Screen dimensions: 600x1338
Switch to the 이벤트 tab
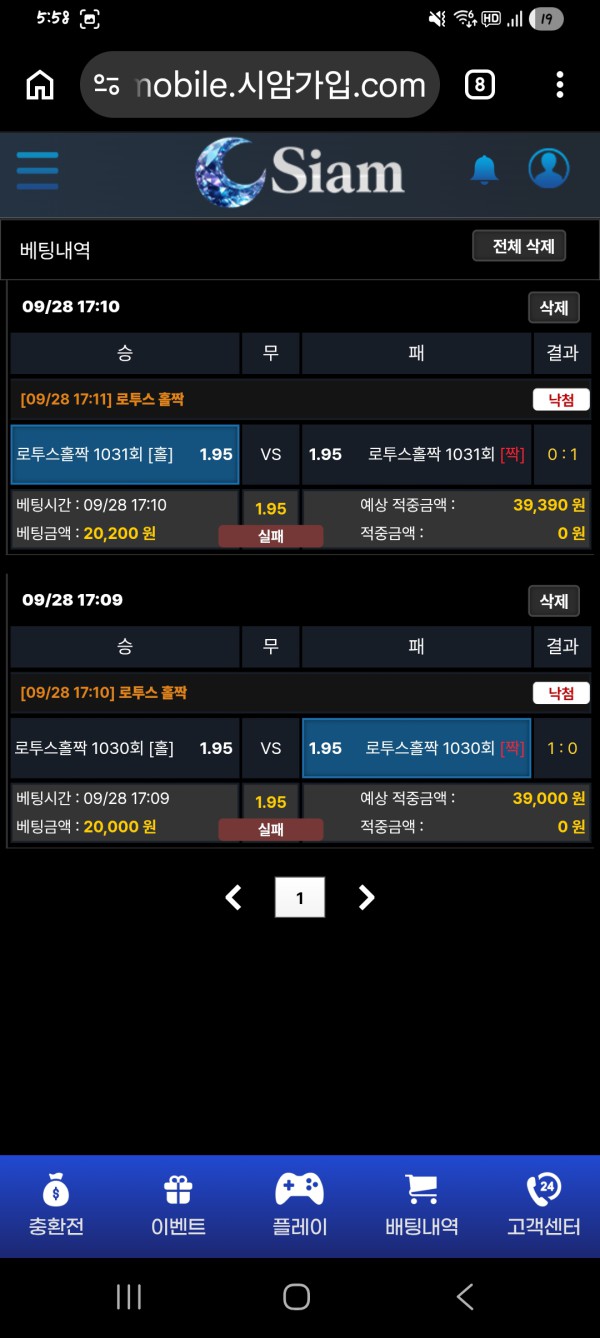[x=178, y=1207]
